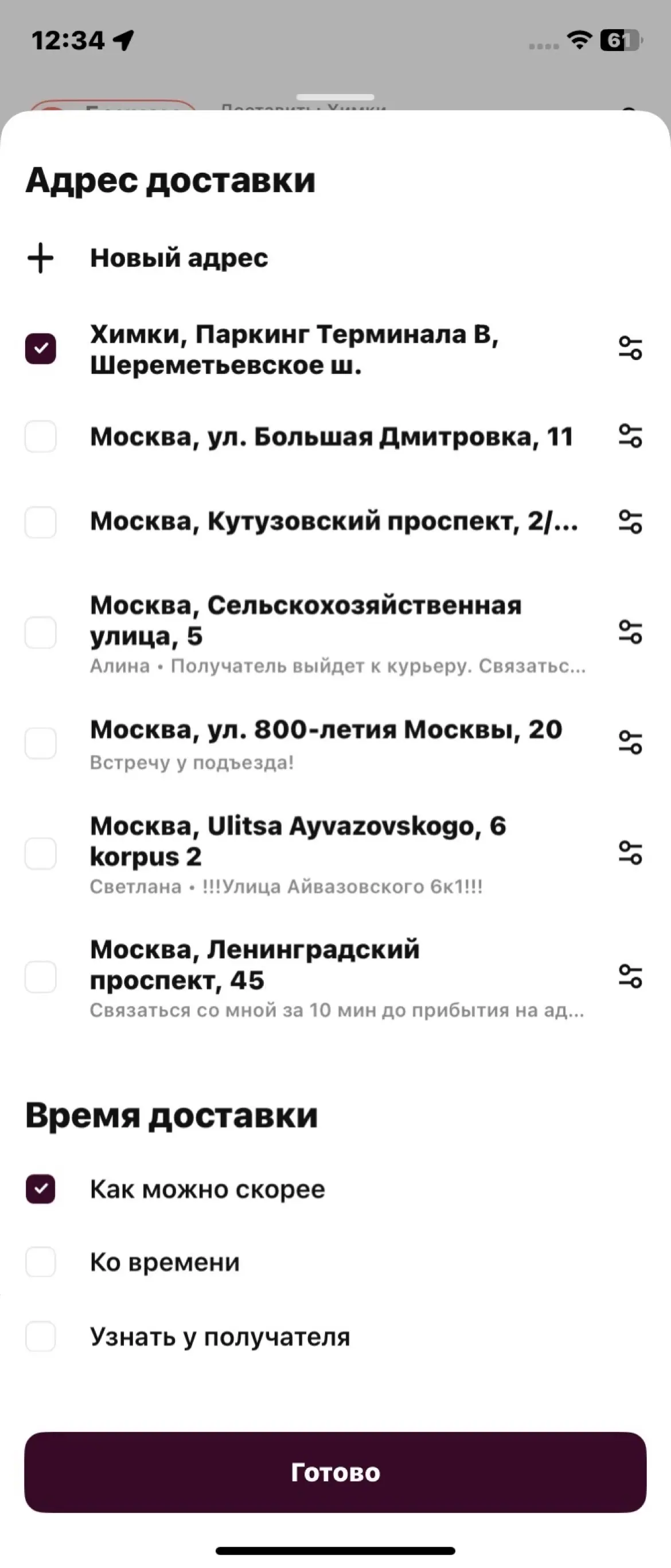The height and width of the screenshot is (1568, 671).
Task: Choose the Кутузовский проспект address
Action: coord(41,522)
